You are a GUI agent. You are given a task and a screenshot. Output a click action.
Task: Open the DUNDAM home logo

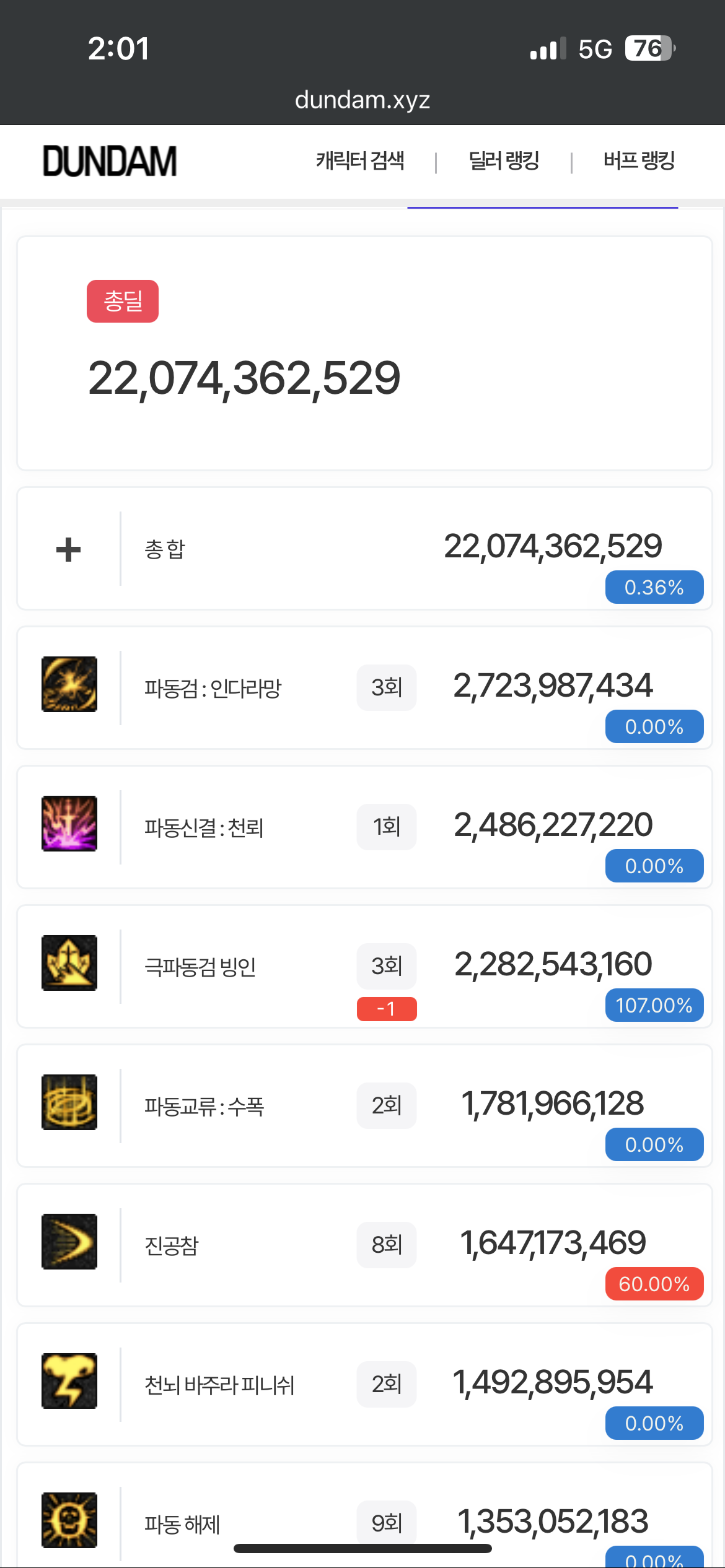(110, 162)
